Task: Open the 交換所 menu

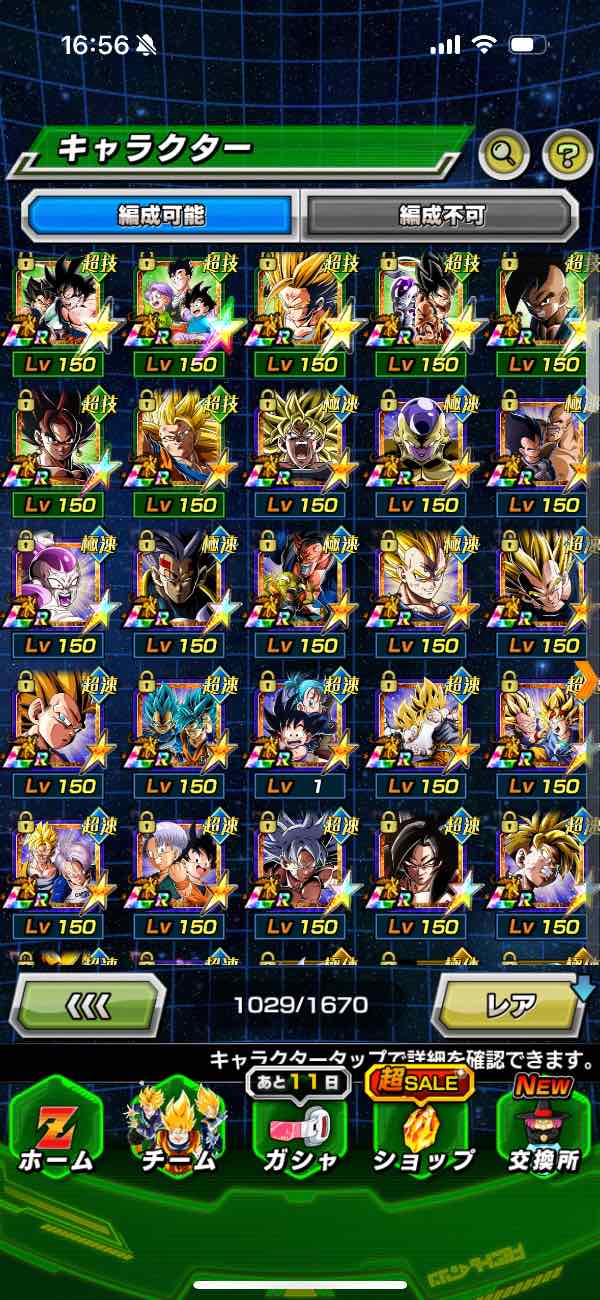Action: 543,1128
